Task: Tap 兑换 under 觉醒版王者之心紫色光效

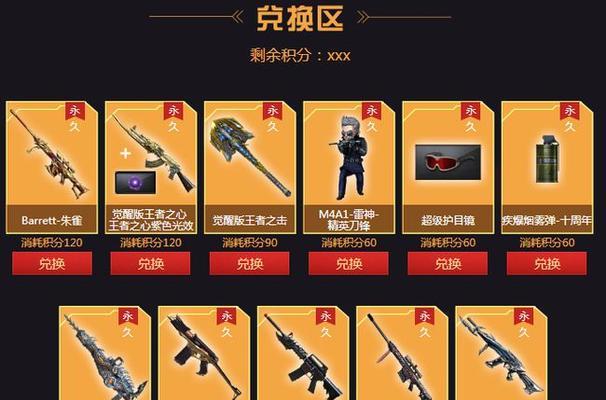Action: (150, 264)
